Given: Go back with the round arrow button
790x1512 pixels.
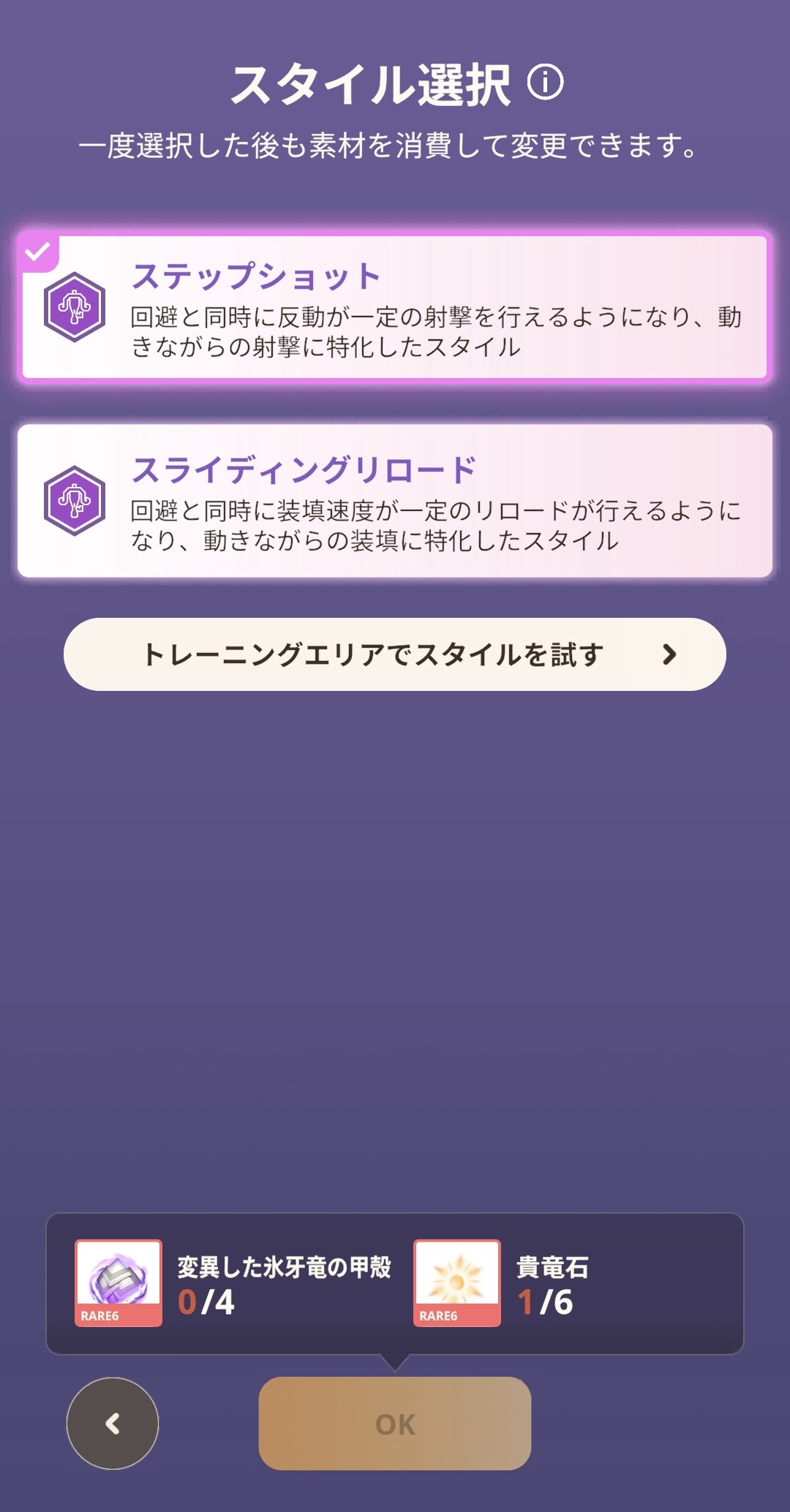Looking at the screenshot, I should pos(113,1424).
